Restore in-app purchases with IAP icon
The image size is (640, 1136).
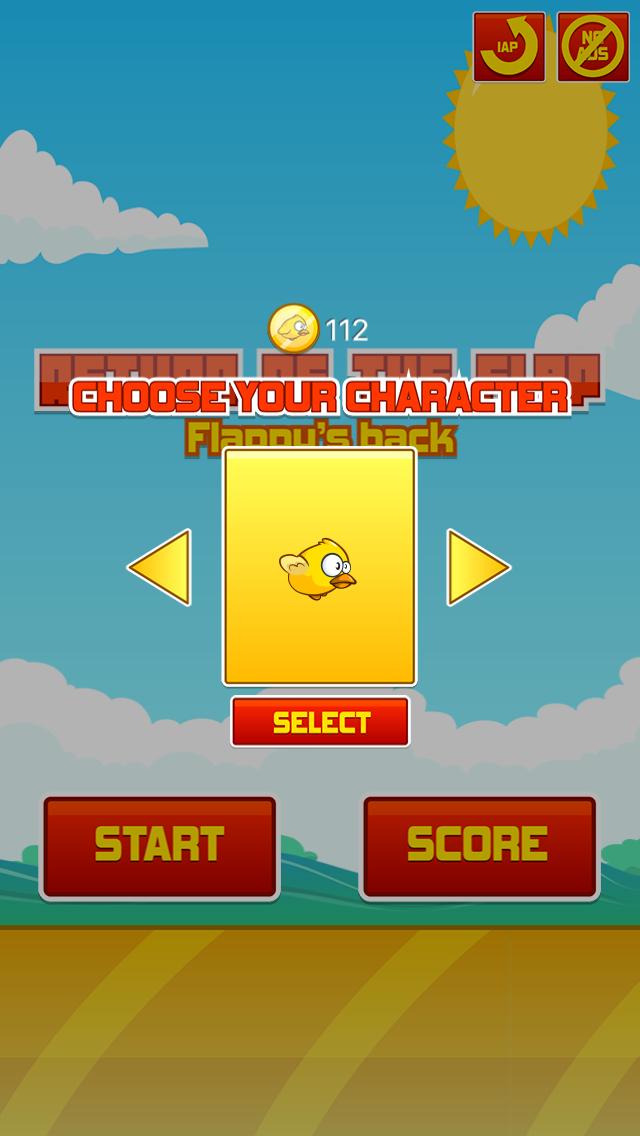point(509,47)
